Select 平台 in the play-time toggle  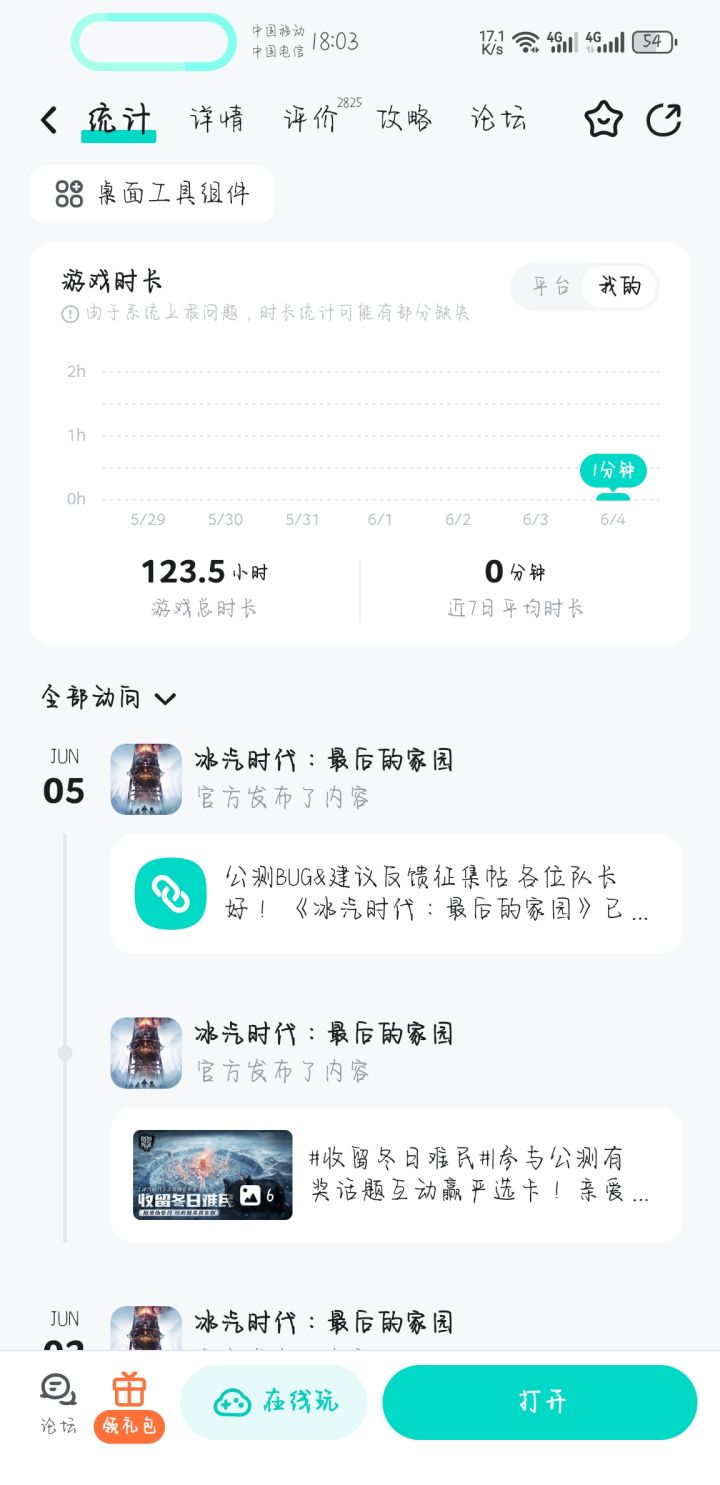click(x=550, y=287)
